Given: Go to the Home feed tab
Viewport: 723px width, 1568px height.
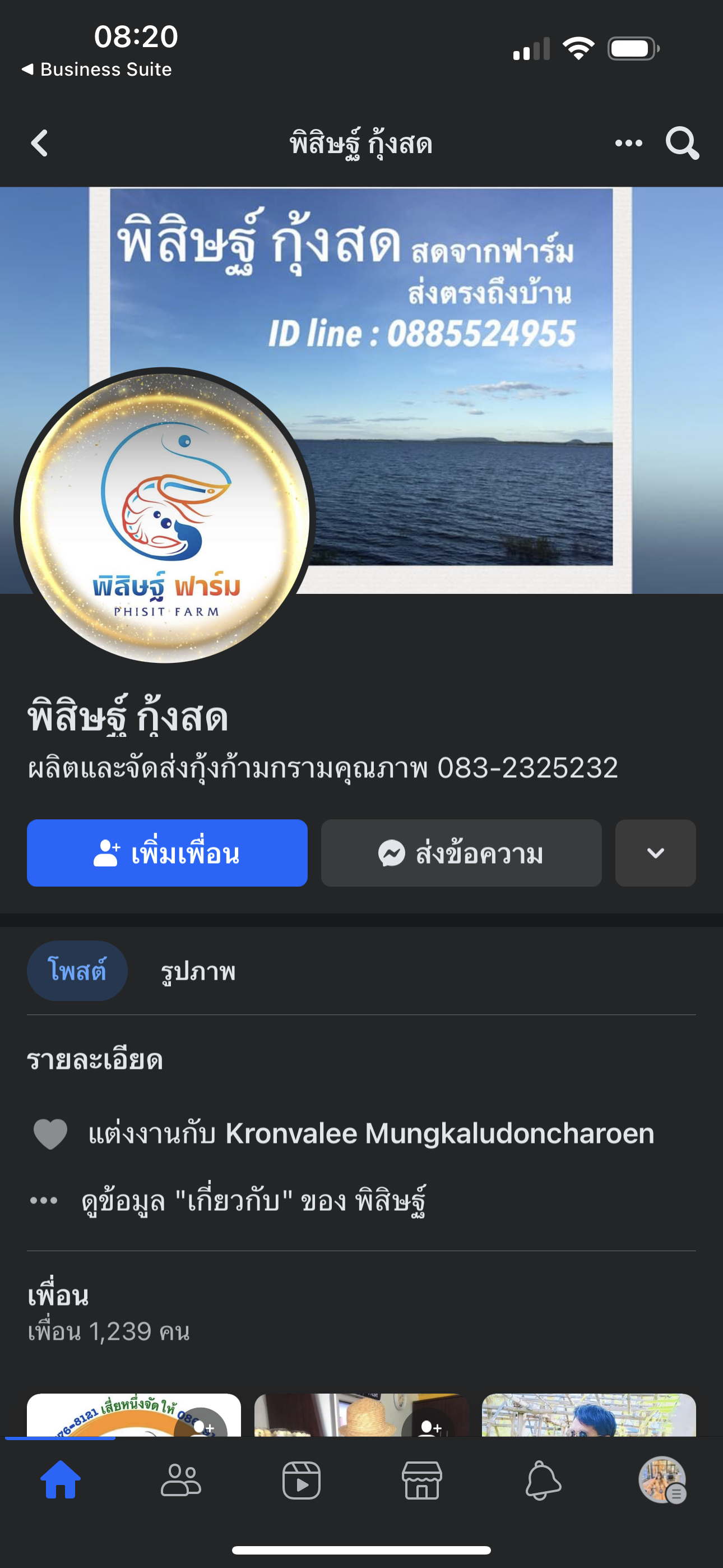Looking at the screenshot, I should point(61,1481).
